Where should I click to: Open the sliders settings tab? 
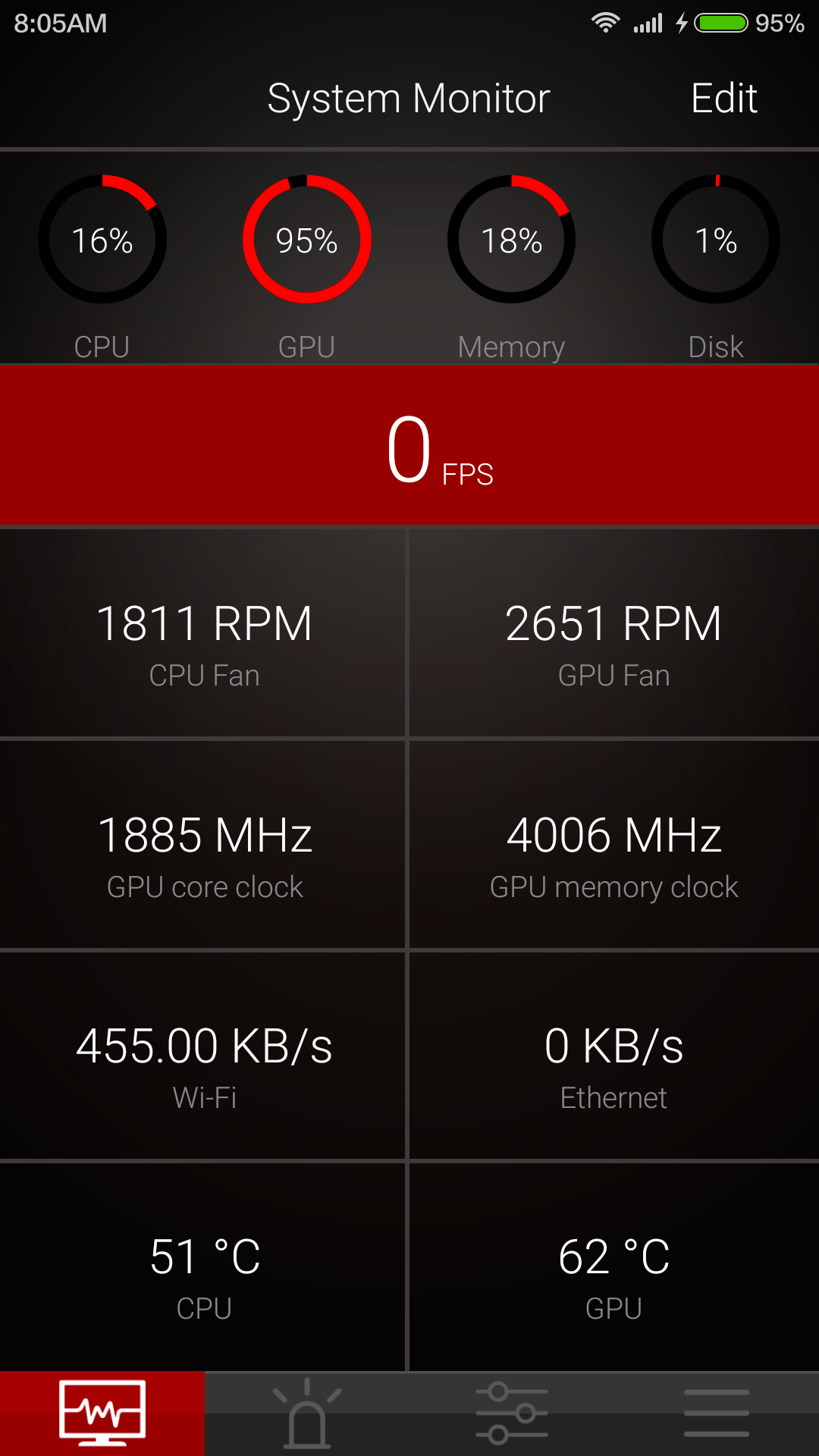(512, 1414)
